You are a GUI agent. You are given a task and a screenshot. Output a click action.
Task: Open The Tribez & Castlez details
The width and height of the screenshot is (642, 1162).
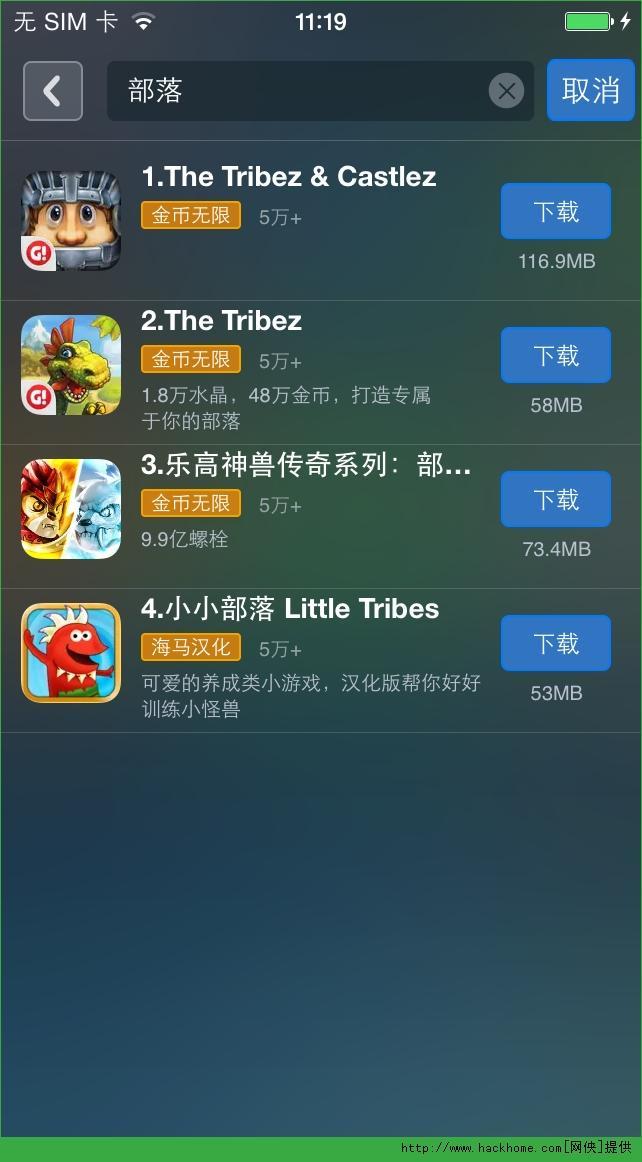tap(288, 177)
